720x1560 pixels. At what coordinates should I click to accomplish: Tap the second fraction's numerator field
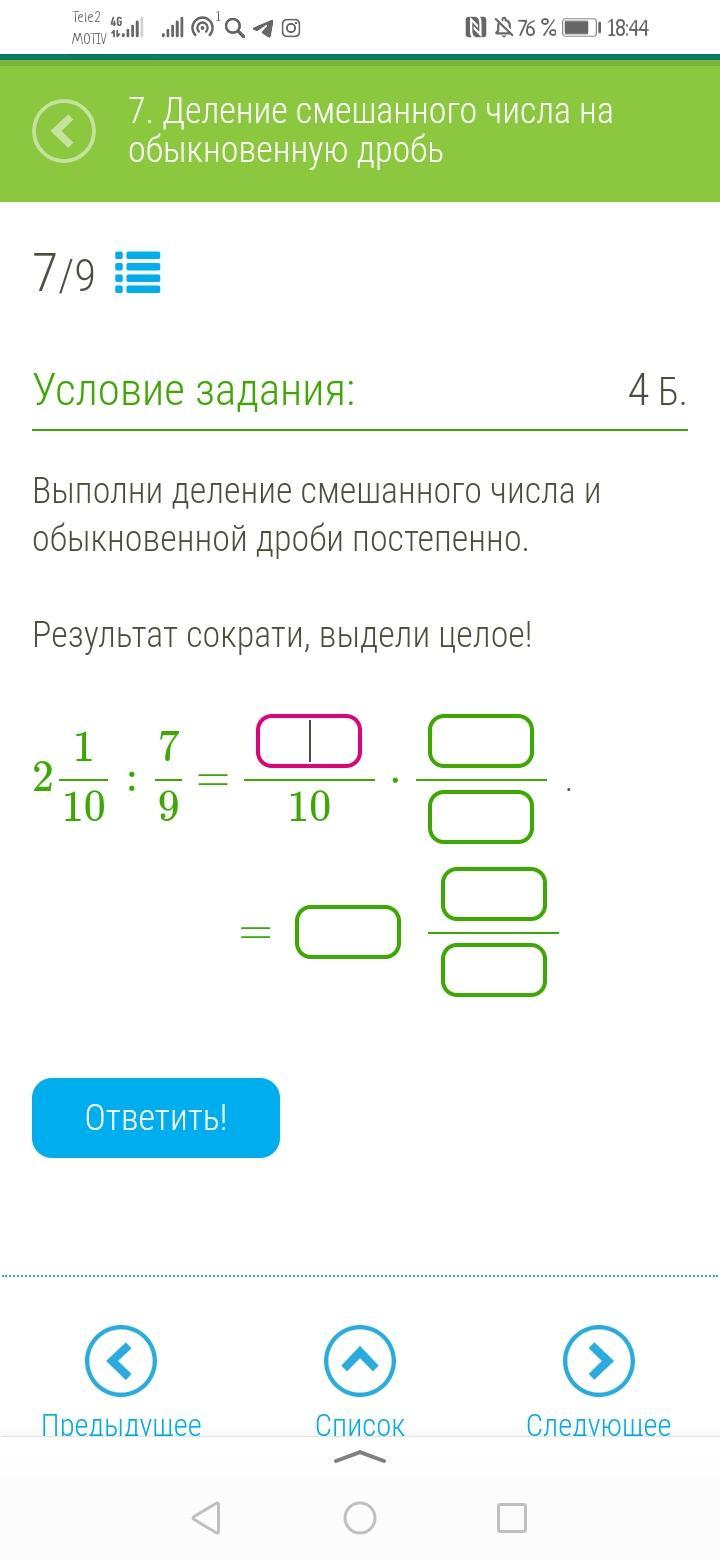pos(481,741)
